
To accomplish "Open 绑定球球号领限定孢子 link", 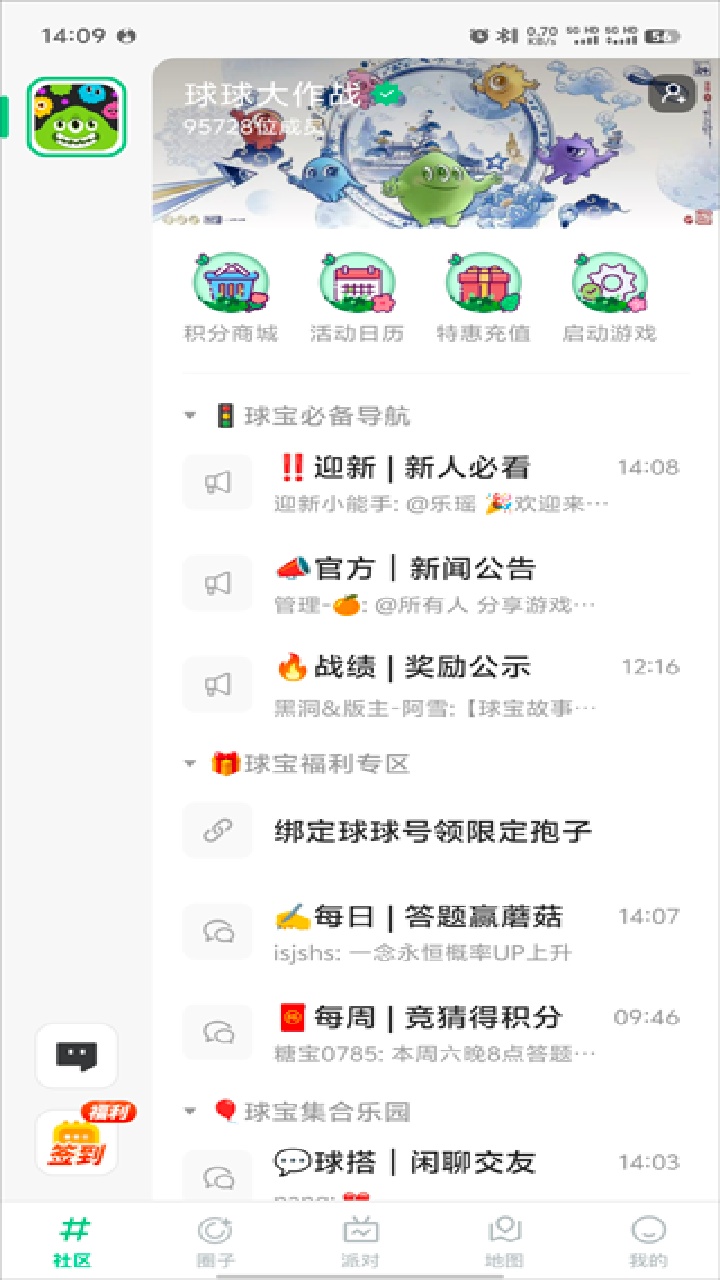I will (432, 831).
